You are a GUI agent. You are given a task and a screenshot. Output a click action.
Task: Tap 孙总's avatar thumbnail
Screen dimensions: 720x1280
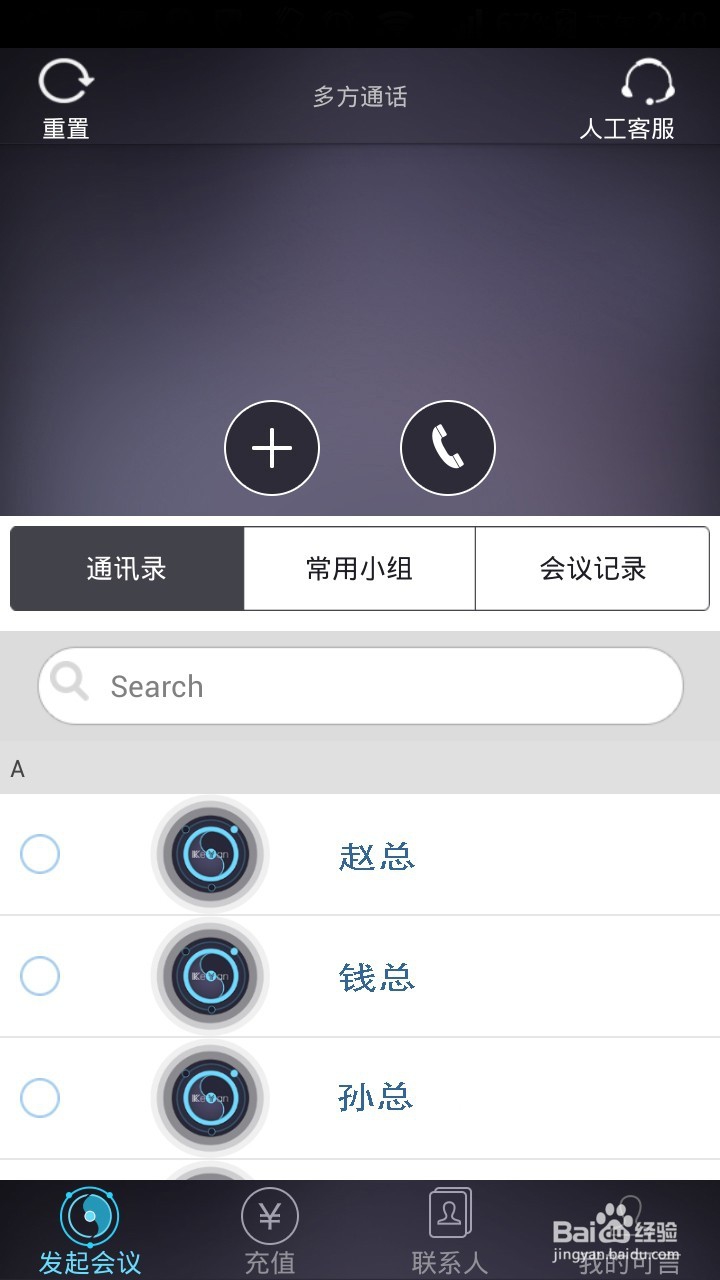(x=210, y=1098)
